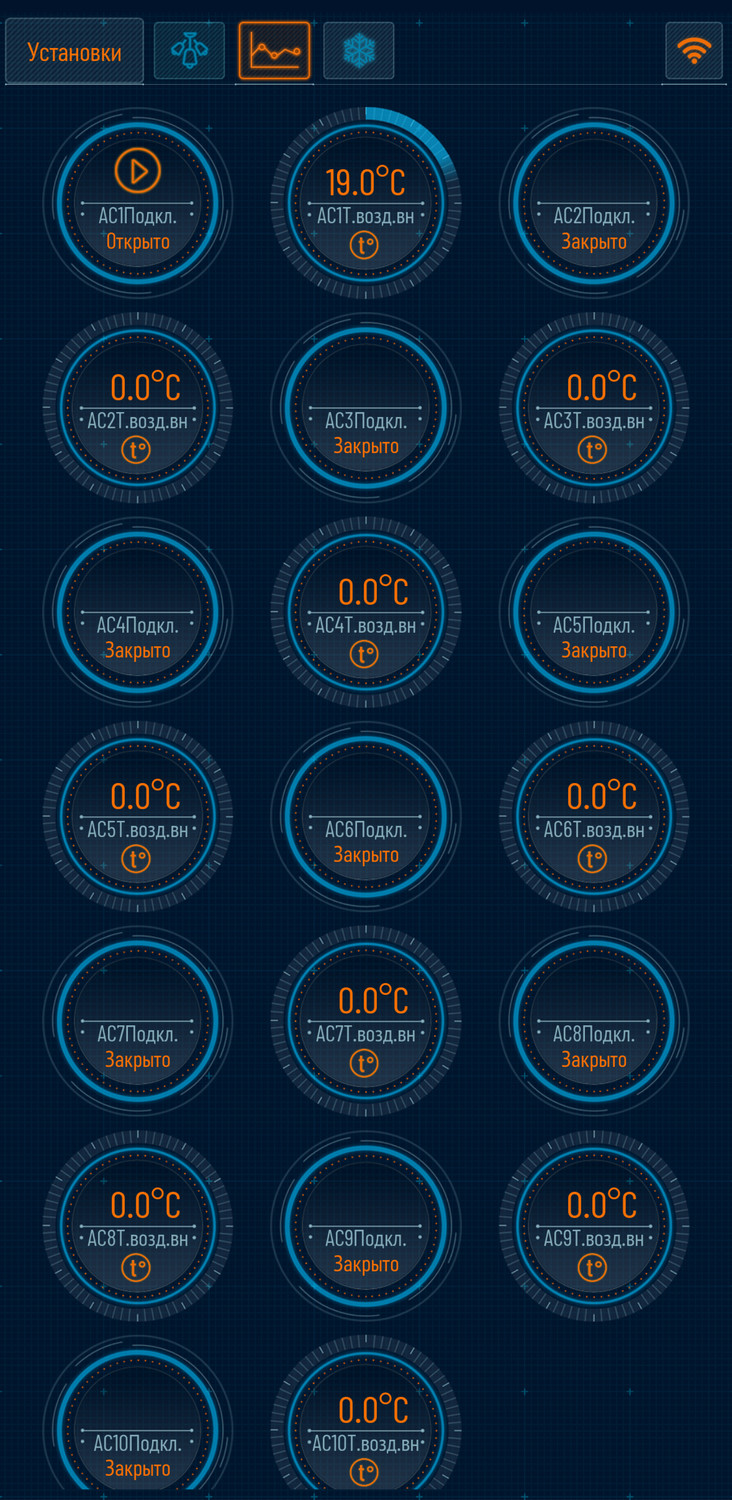Select the АС2Подкл. connection widget
The height and width of the screenshot is (1500, 732).
[x=594, y=203]
